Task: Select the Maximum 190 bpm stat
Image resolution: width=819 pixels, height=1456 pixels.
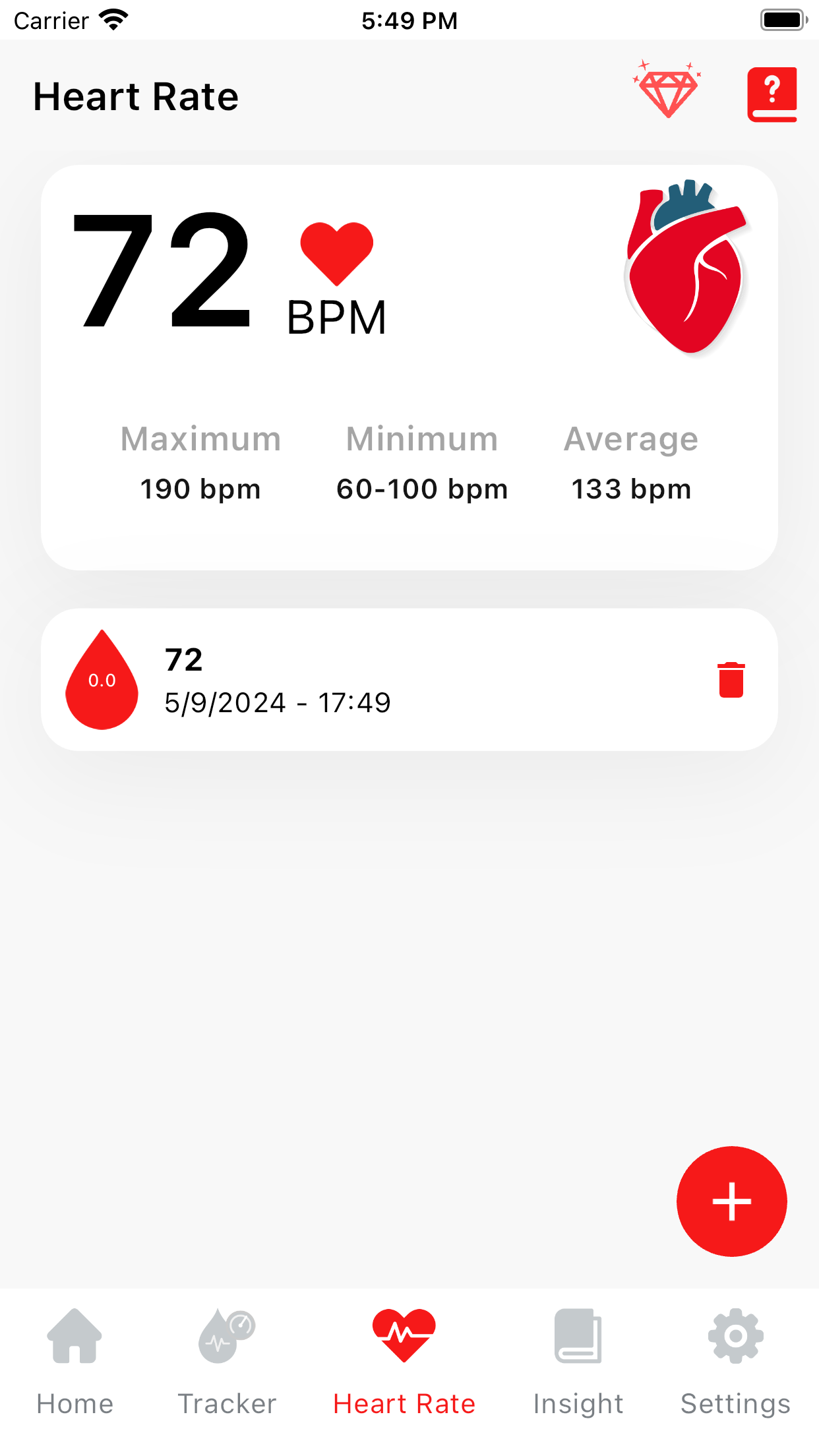Action: pyautogui.click(x=200, y=489)
